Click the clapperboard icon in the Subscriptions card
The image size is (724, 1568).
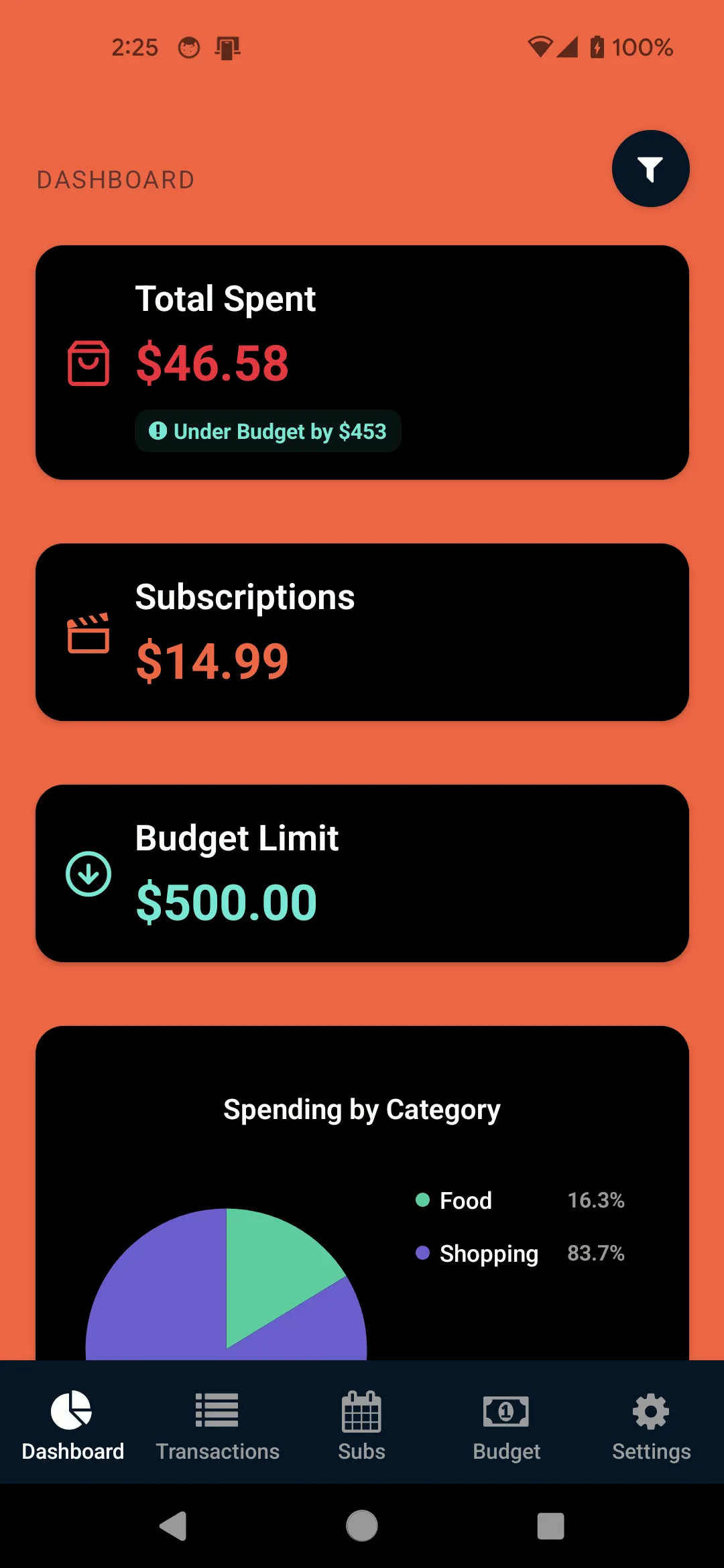point(88,633)
